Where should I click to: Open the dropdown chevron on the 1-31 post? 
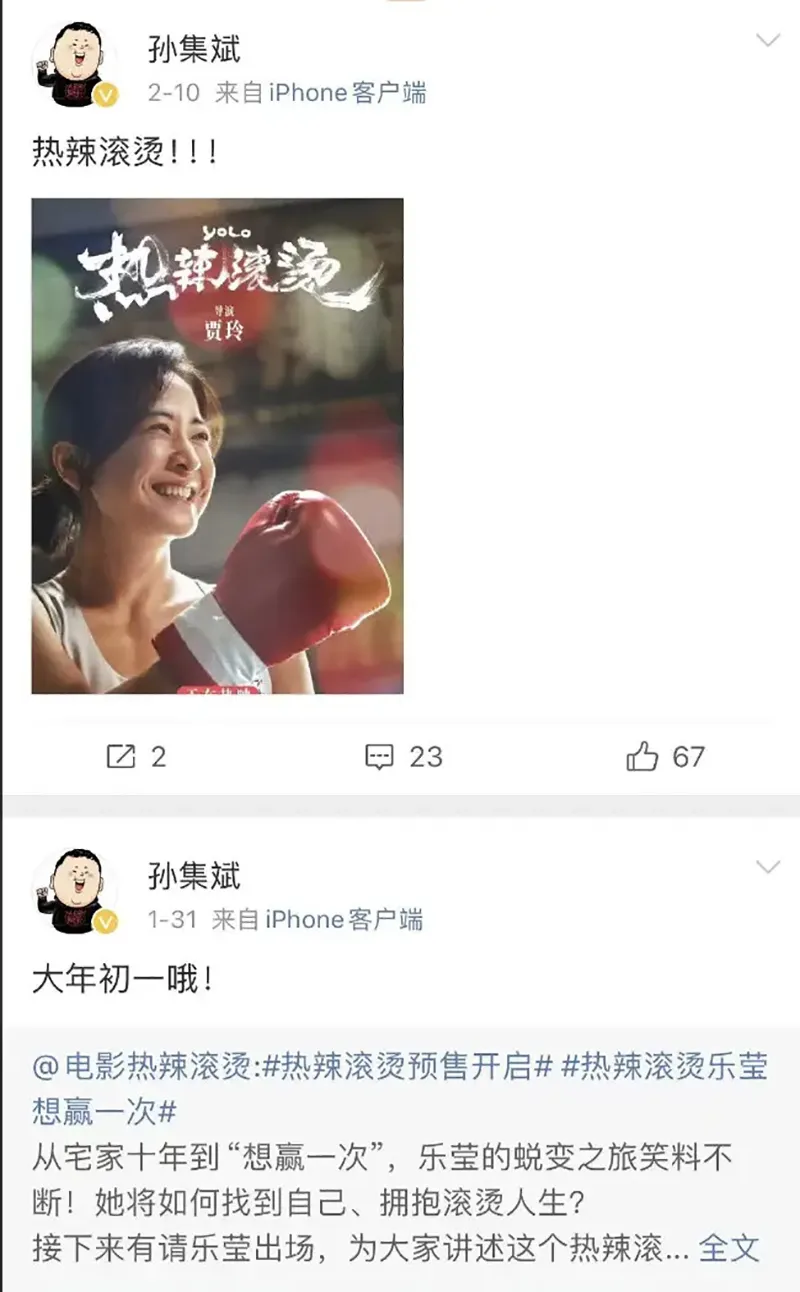(x=767, y=867)
